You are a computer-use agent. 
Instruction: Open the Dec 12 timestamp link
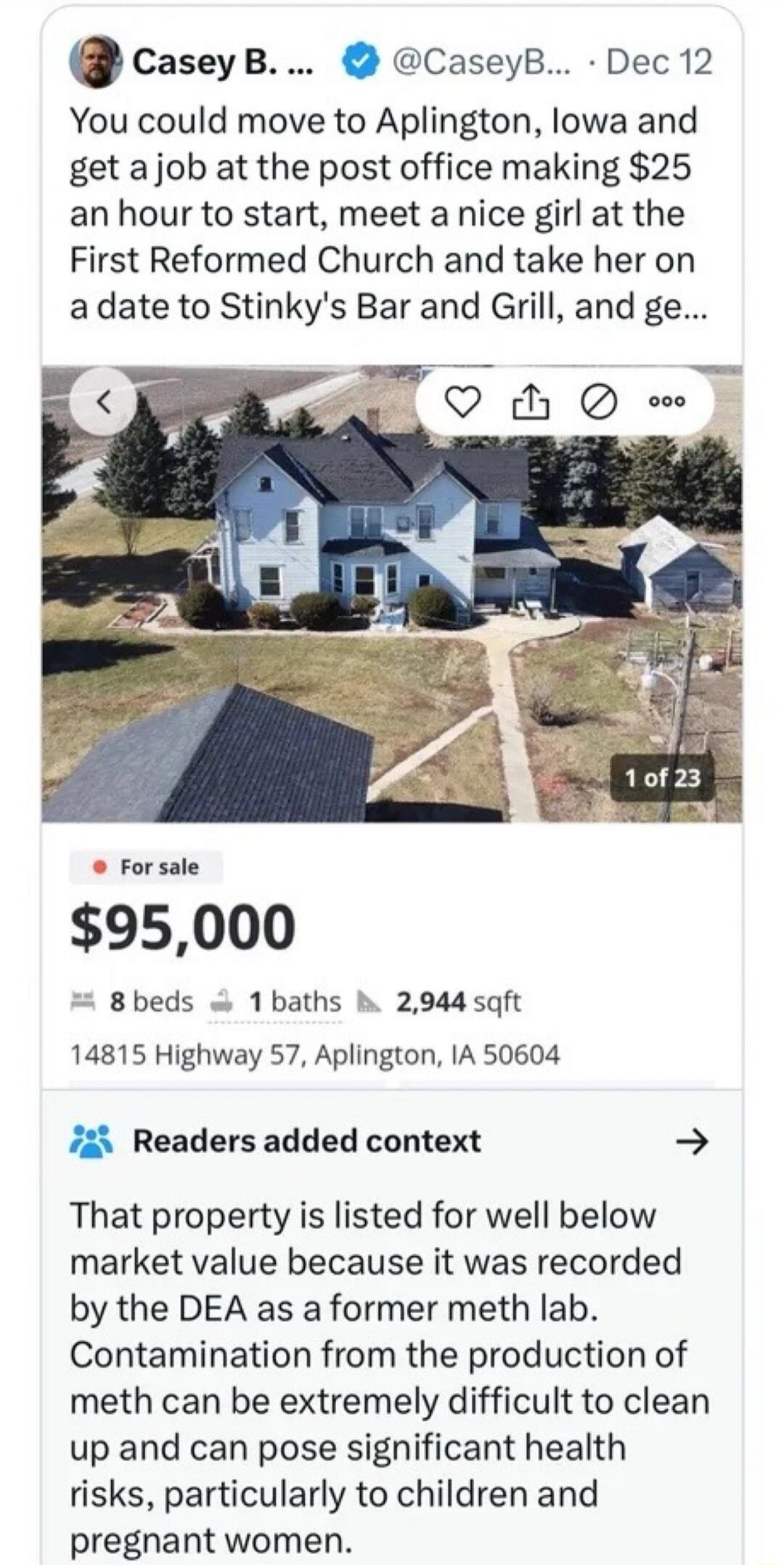click(x=663, y=62)
